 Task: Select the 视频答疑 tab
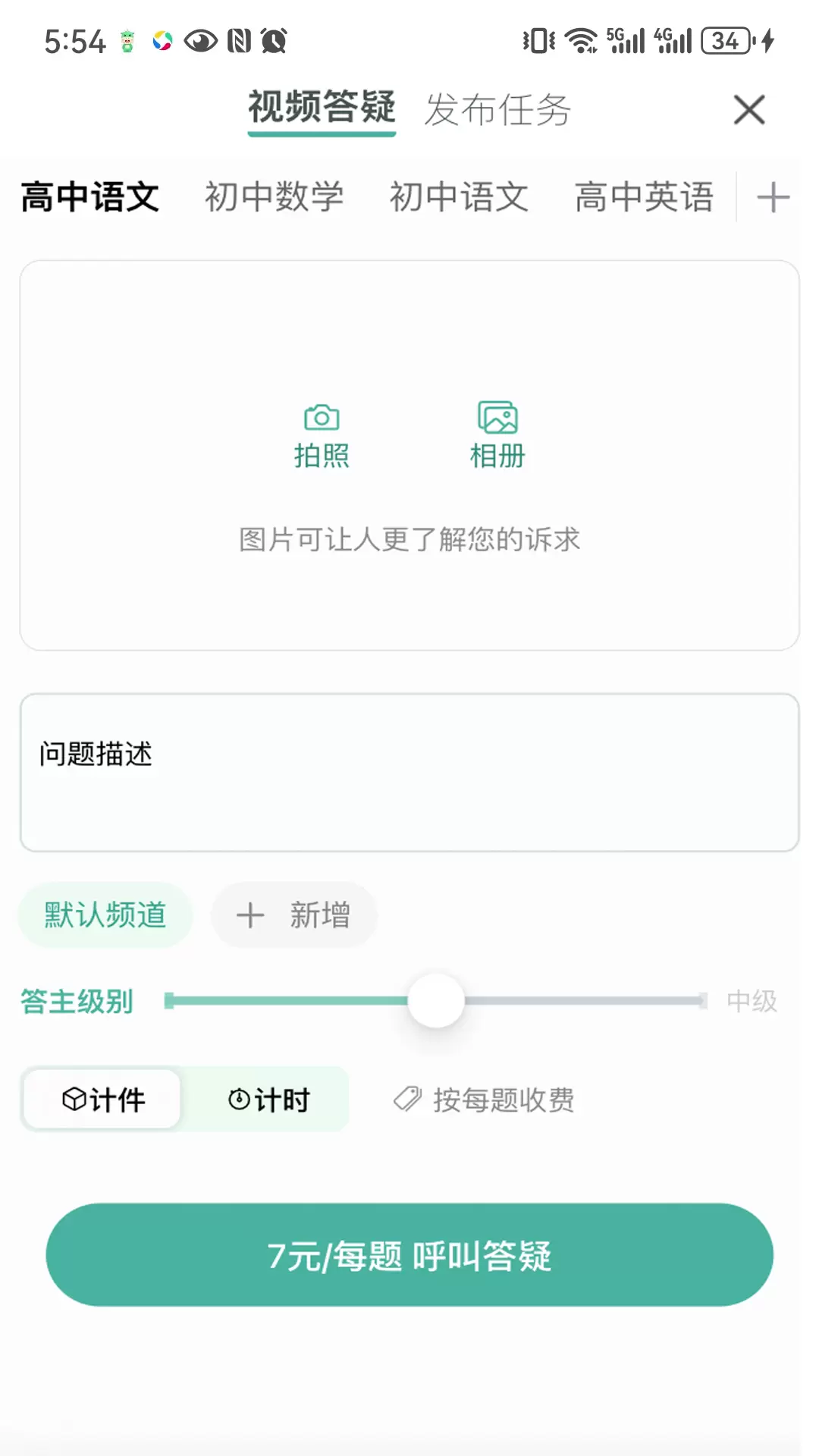click(322, 108)
